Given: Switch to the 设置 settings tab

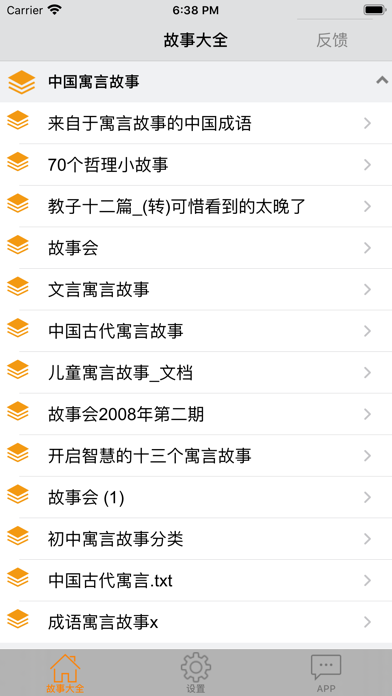Looking at the screenshot, I should click(196, 673).
